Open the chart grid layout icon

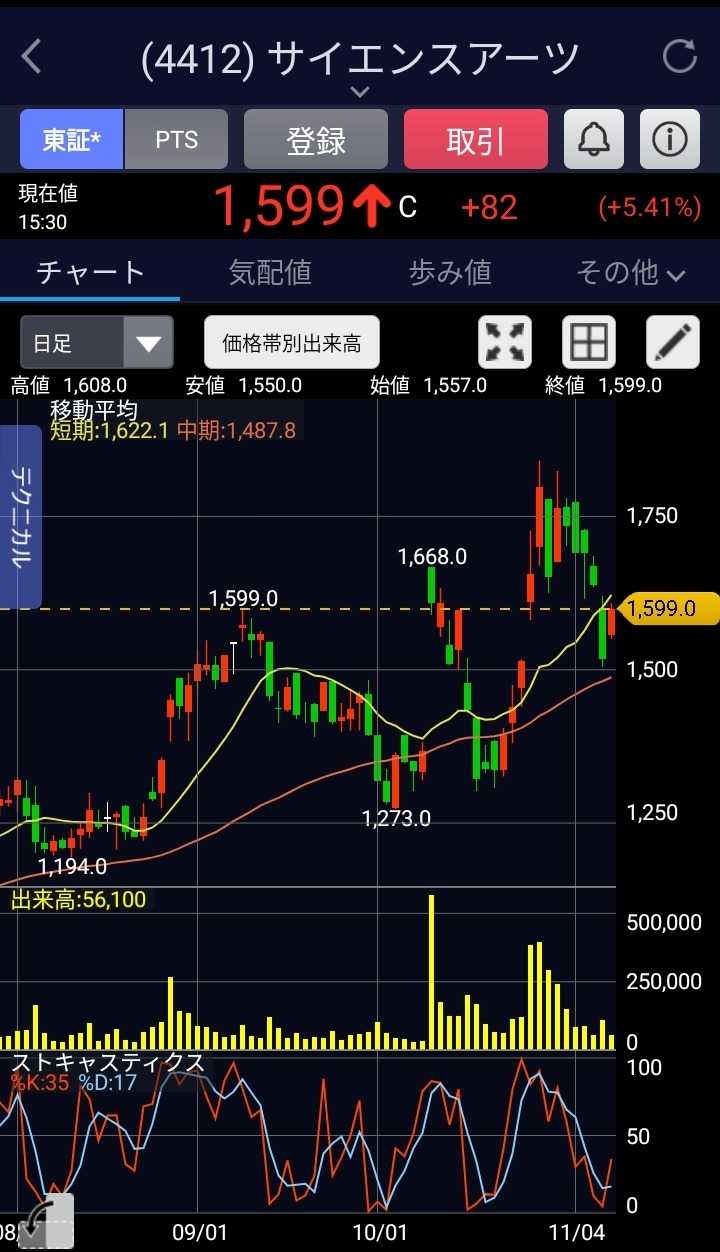coord(588,343)
